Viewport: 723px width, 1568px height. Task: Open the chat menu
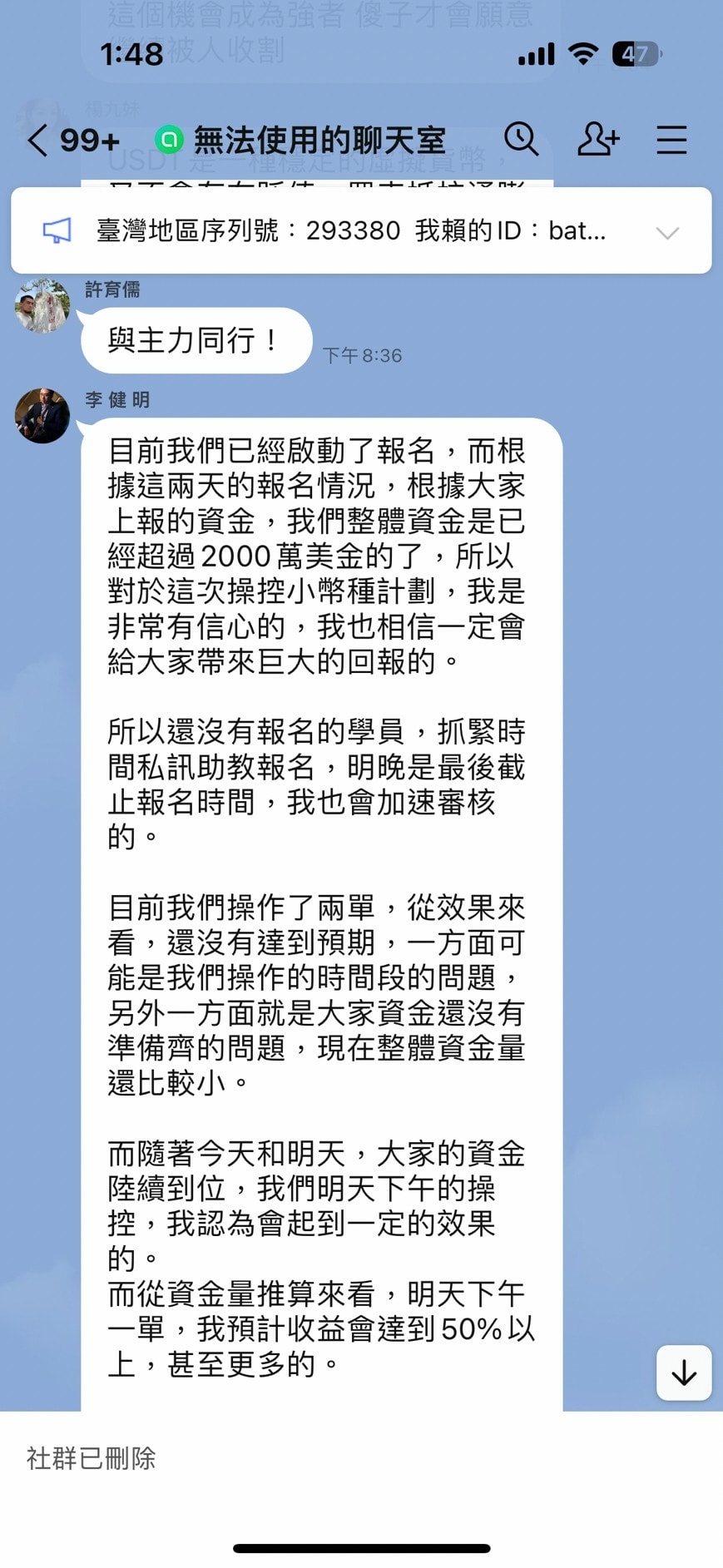671,140
